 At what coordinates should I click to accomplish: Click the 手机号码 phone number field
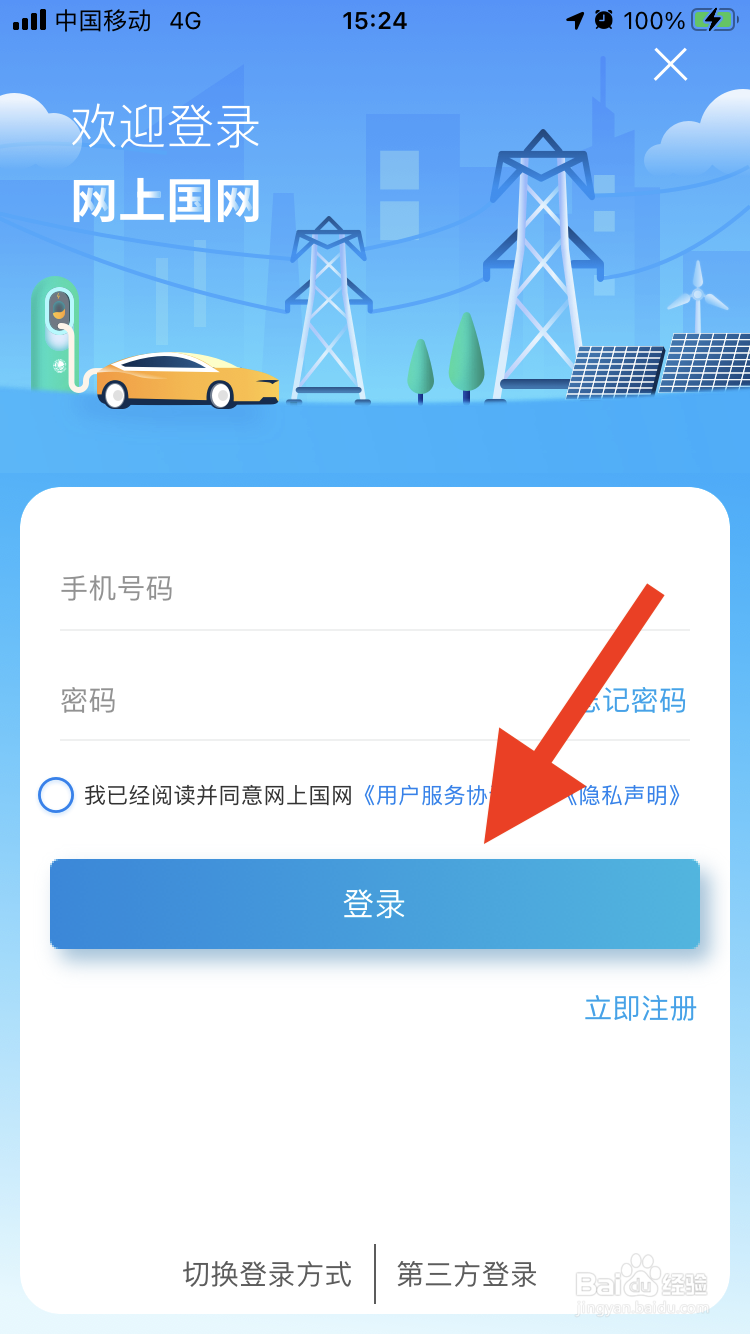[x=200, y=589]
